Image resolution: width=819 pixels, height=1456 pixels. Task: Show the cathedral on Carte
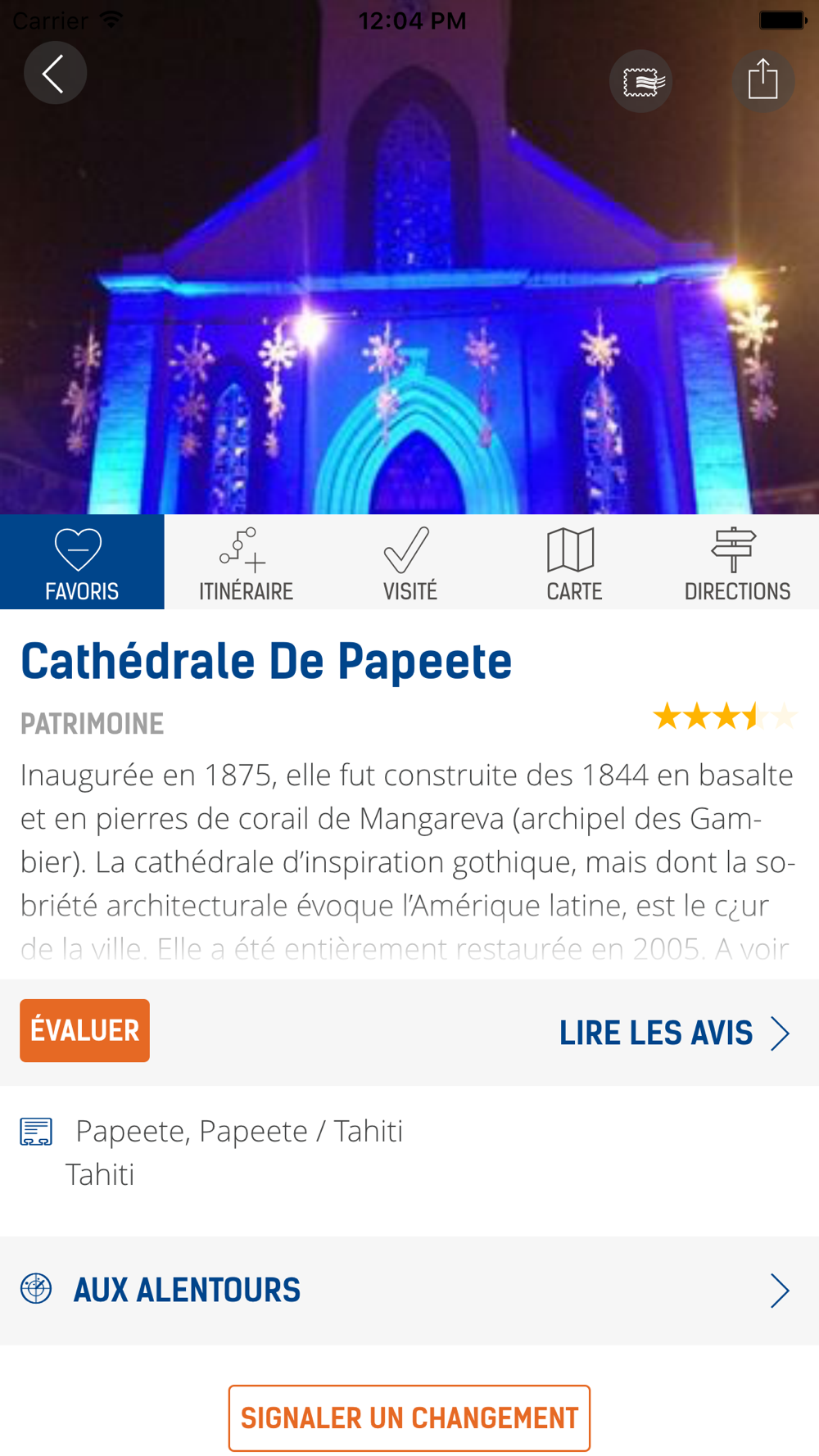(573, 563)
